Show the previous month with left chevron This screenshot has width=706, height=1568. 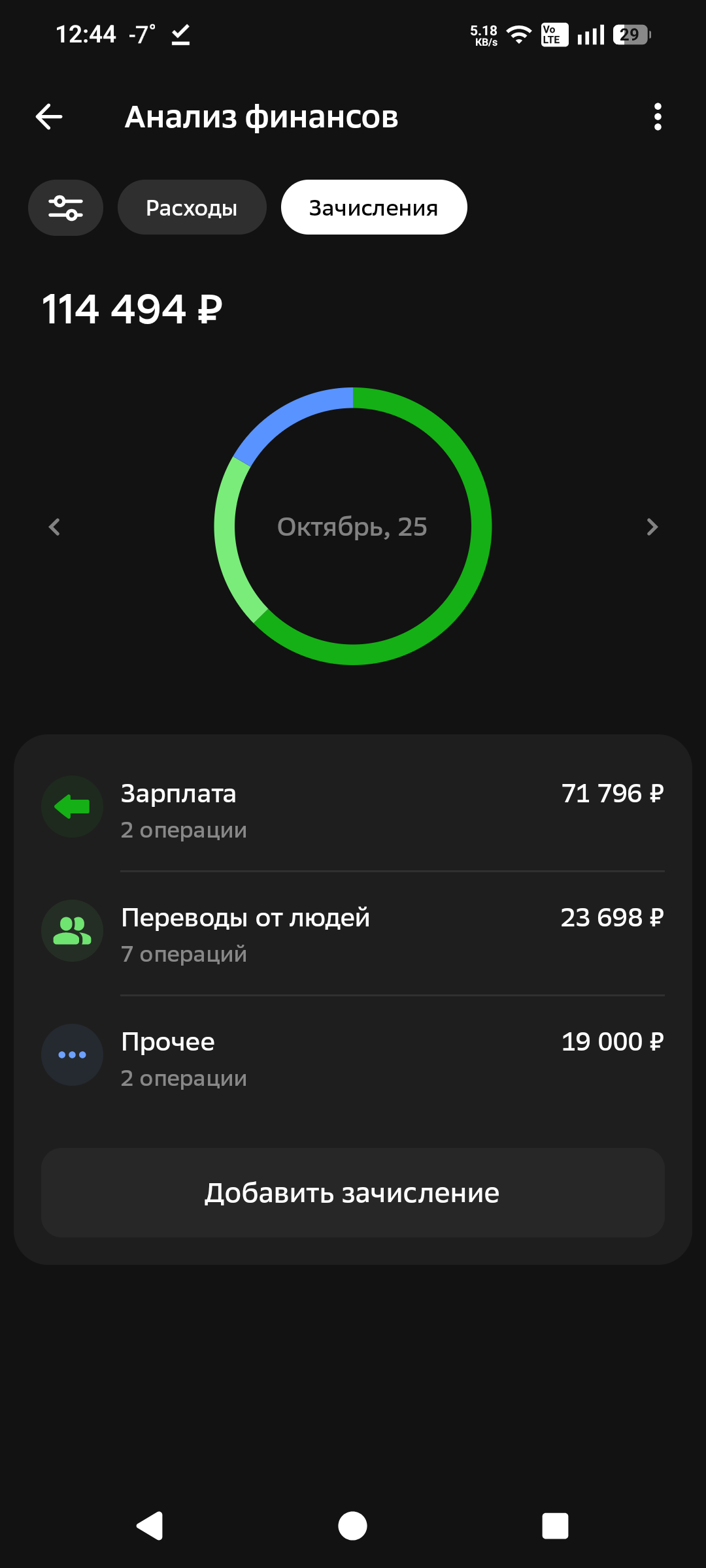(55, 527)
